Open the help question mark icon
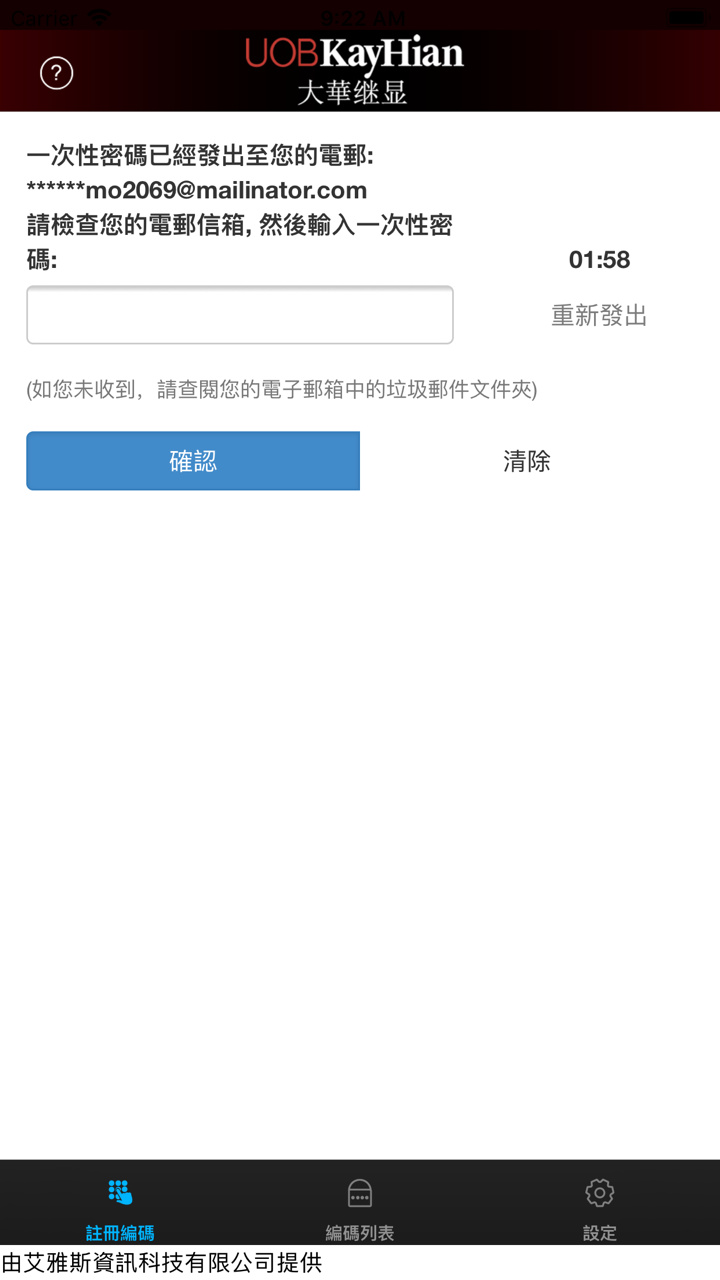 (57, 73)
